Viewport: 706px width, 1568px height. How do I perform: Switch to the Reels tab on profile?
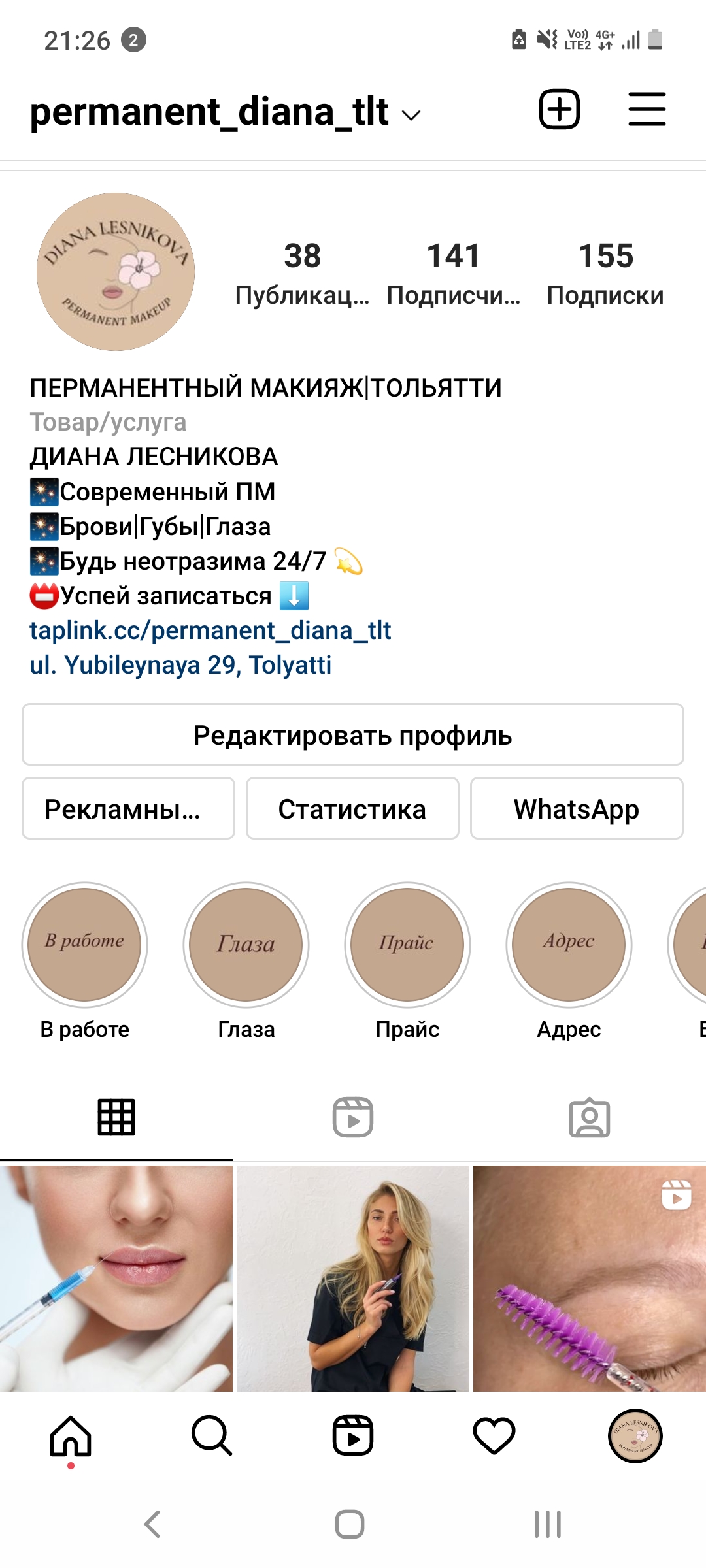point(353,1117)
